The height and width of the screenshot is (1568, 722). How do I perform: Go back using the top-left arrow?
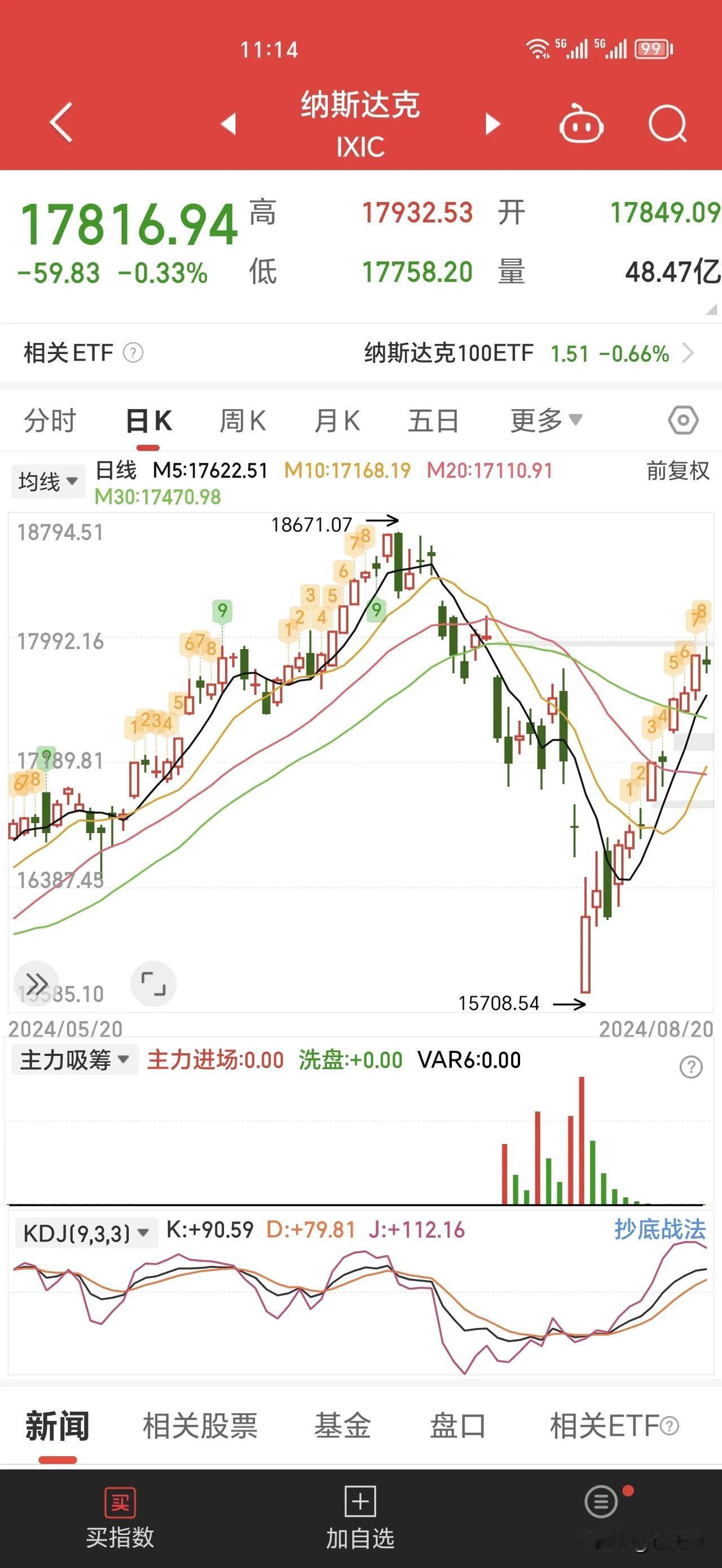point(61,122)
